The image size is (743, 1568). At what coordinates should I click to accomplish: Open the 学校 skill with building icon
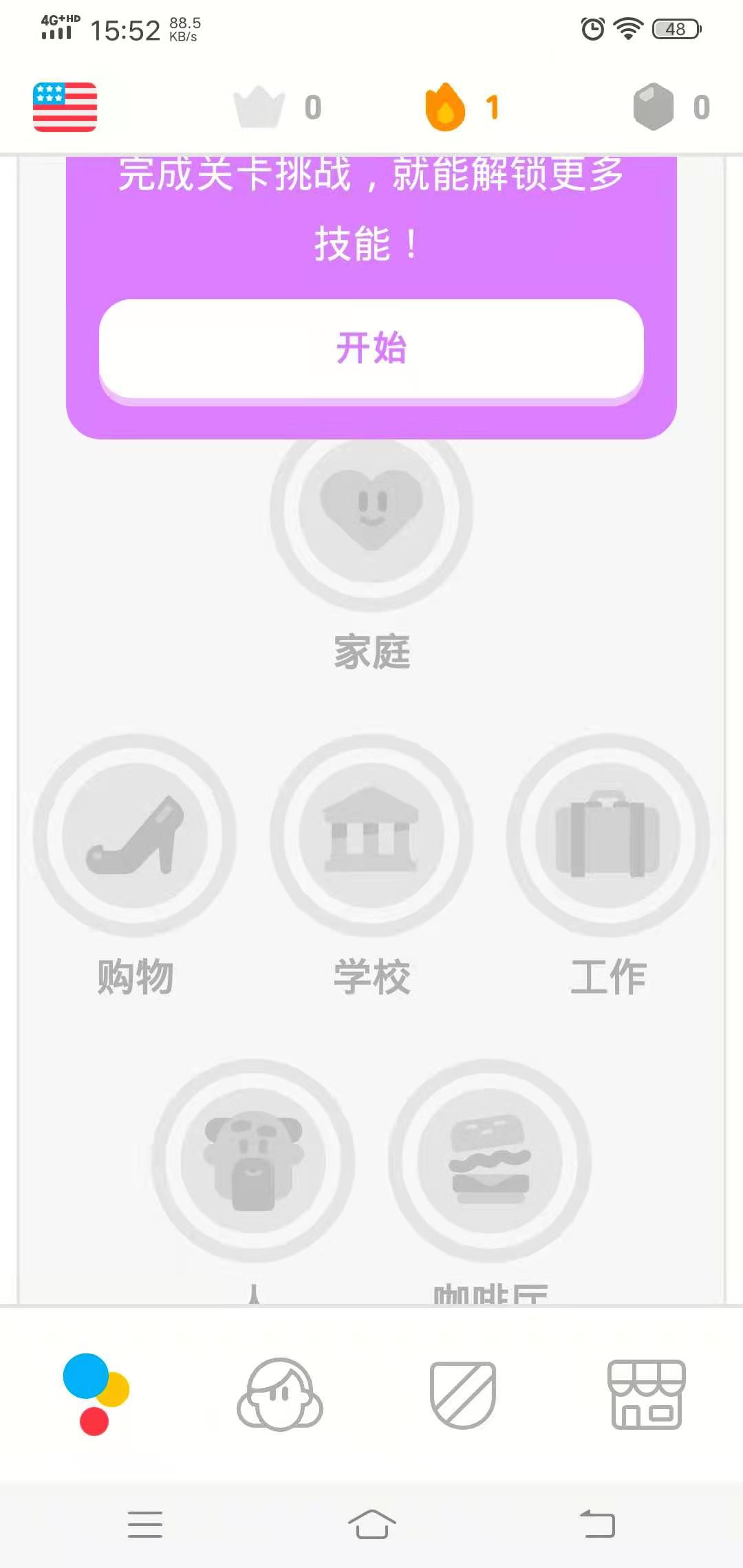tap(371, 834)
